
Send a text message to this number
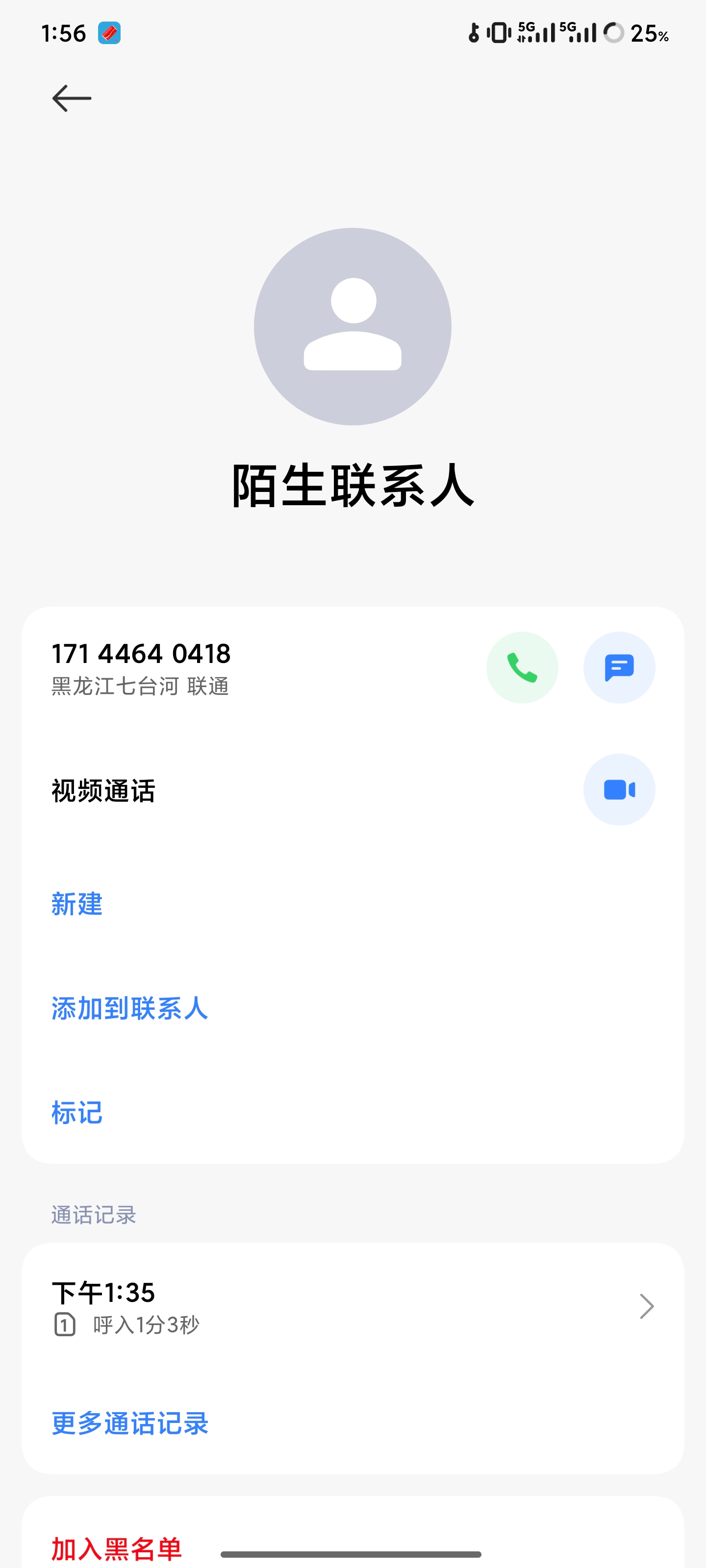[619, 668]
